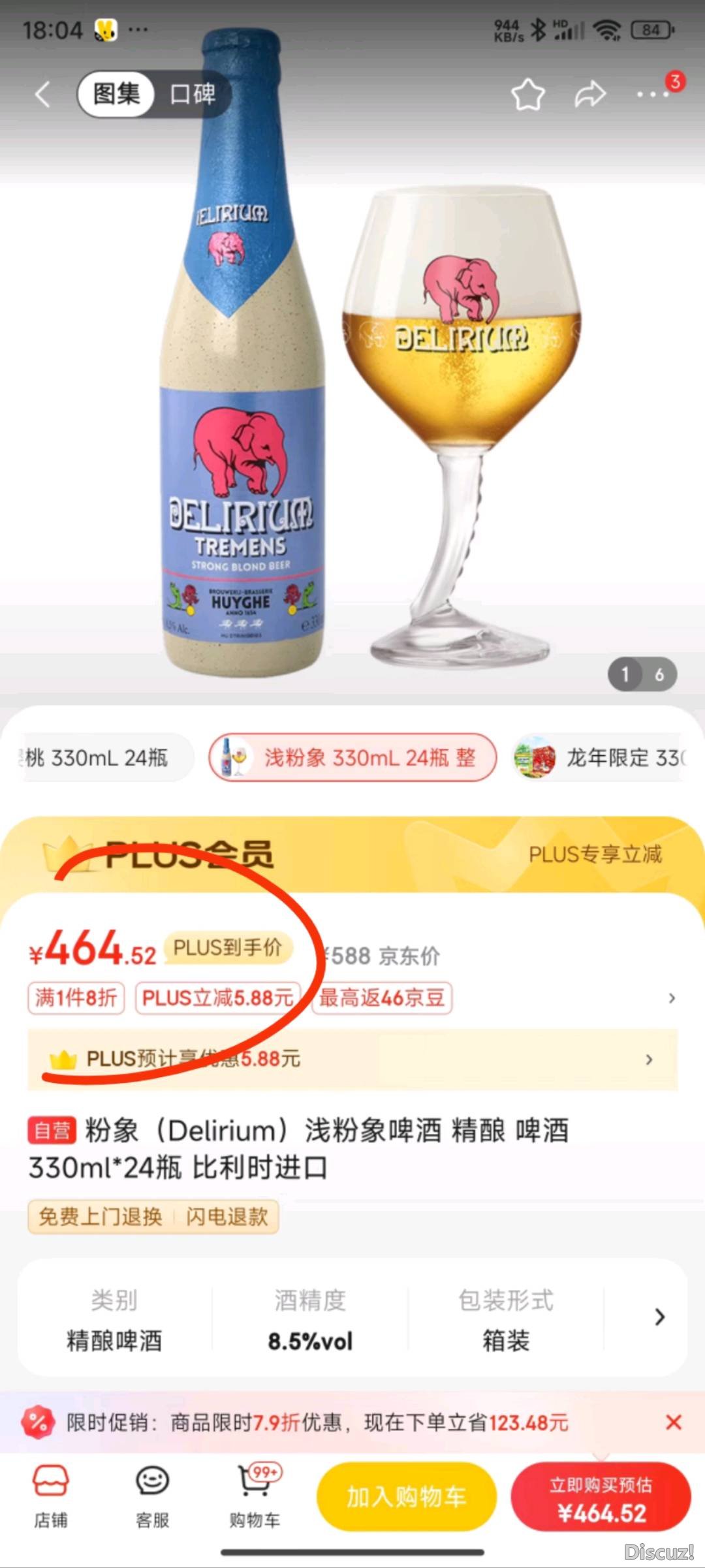Expand the promotion details chevron beside 最高返46京豆
705x1568 pixels.
672,998
